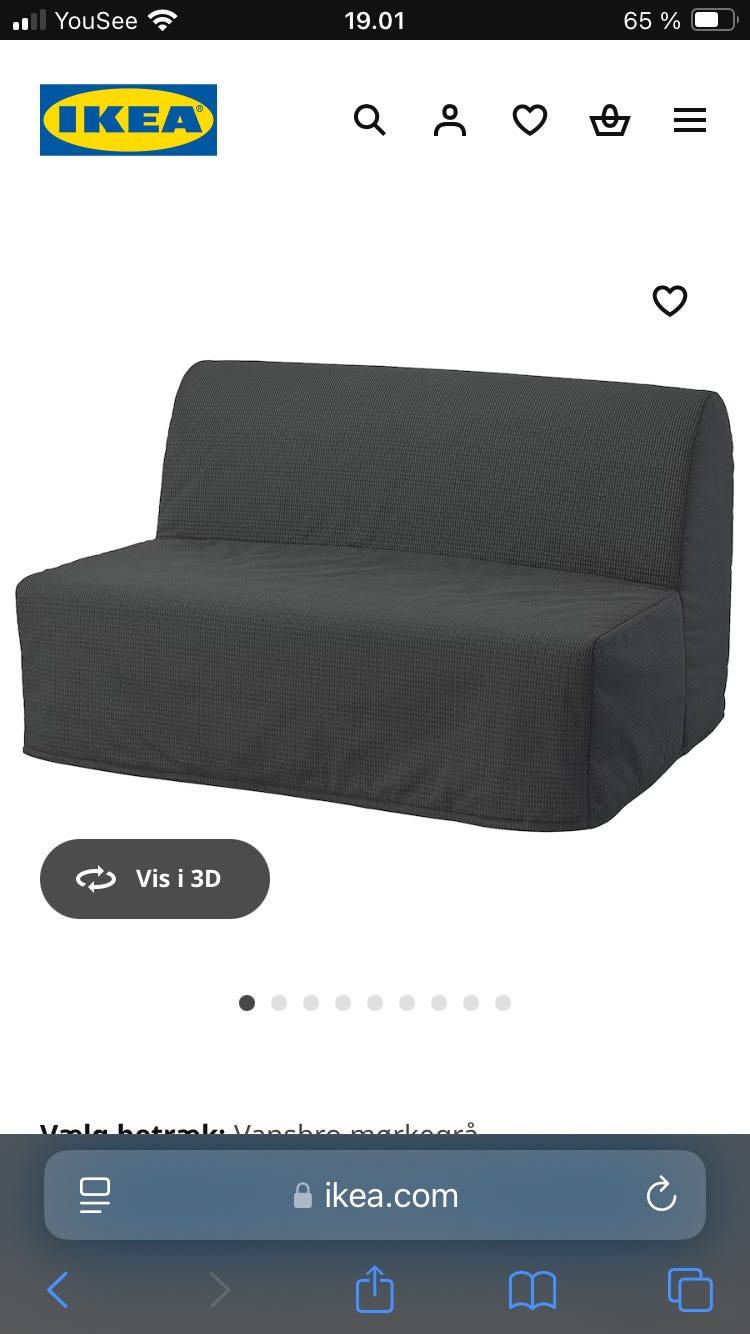The height and width of the screenshot is (1334, 750).
Task: Go to the IKEA home page logo
Action: (128, 120)
